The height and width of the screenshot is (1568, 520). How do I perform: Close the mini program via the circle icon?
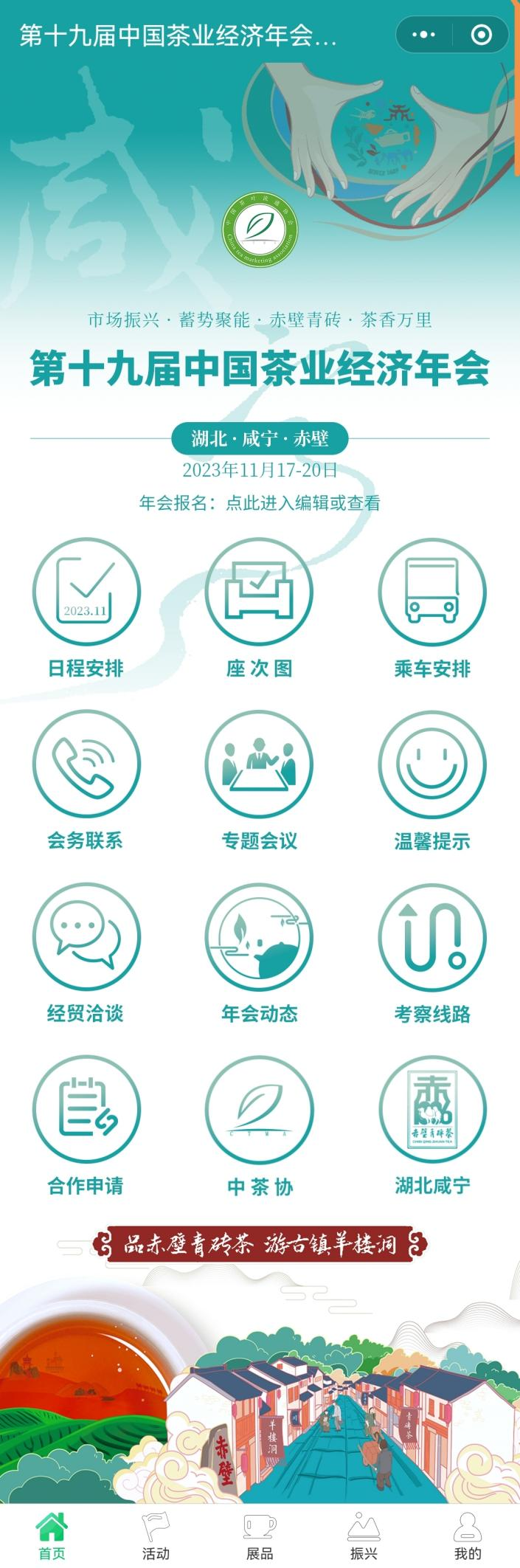click(x=481, y=35)
